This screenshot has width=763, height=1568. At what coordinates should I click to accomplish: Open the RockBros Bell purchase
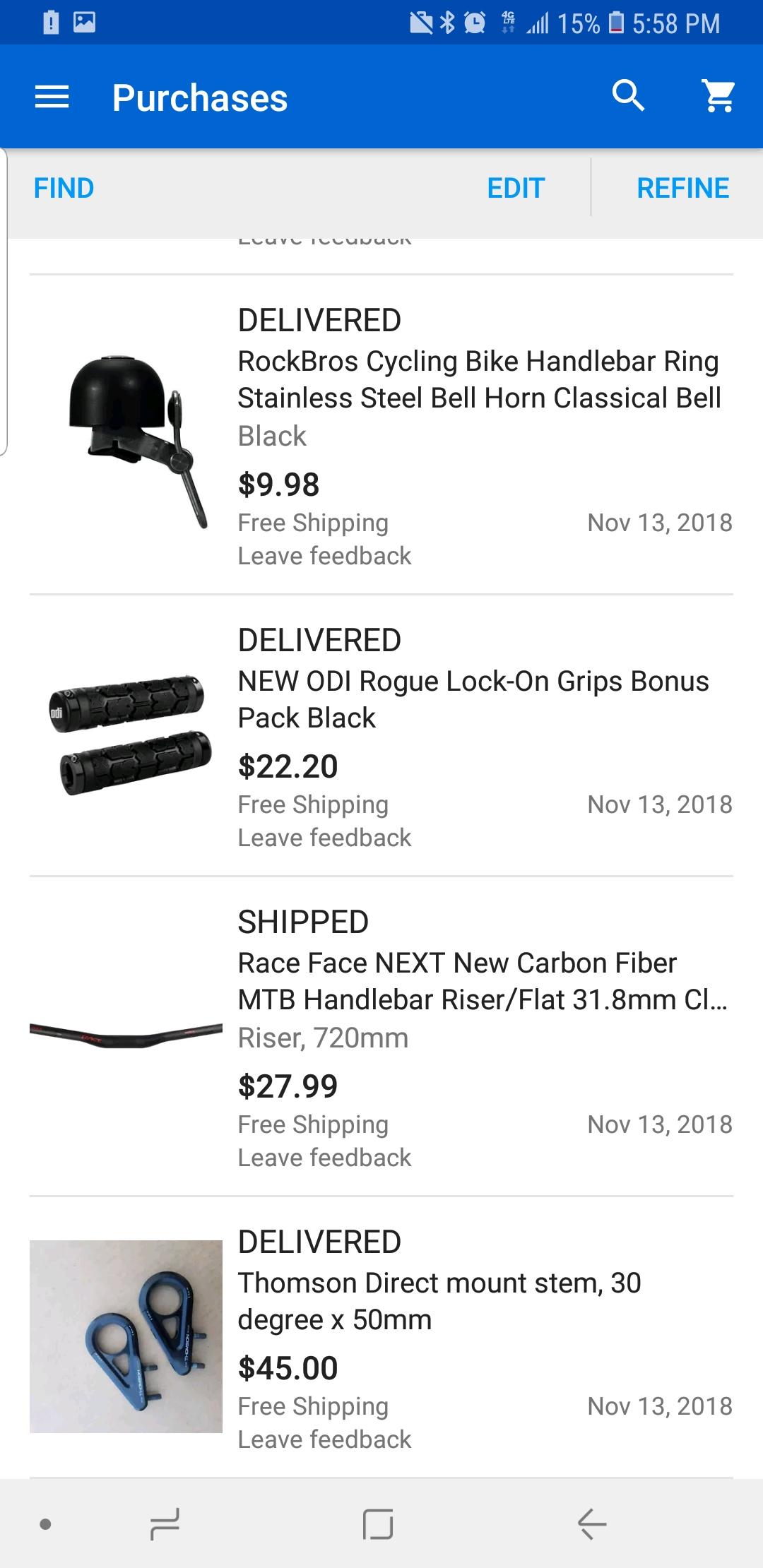pyautogui.click(x=381, y=435)
